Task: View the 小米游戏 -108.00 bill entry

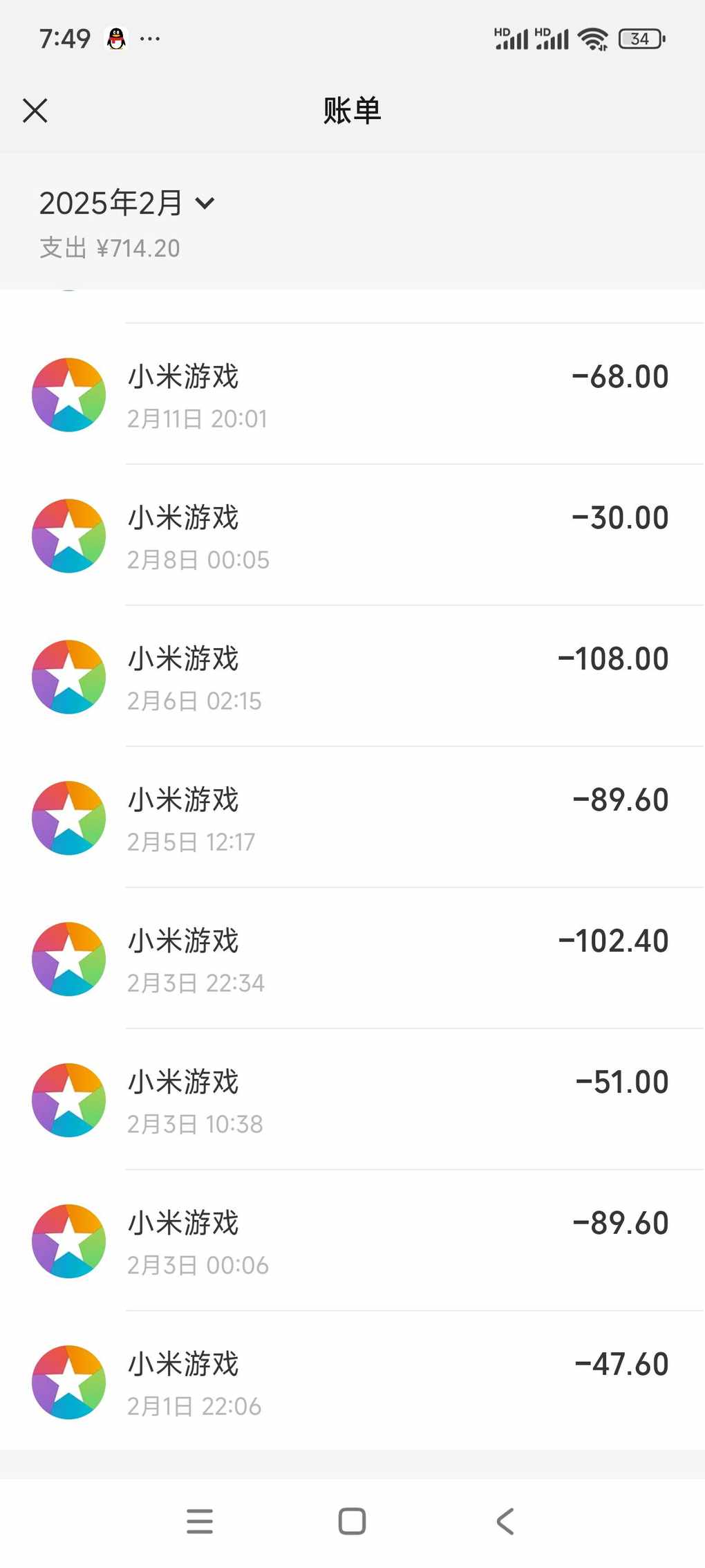Action: click(352, 676)
